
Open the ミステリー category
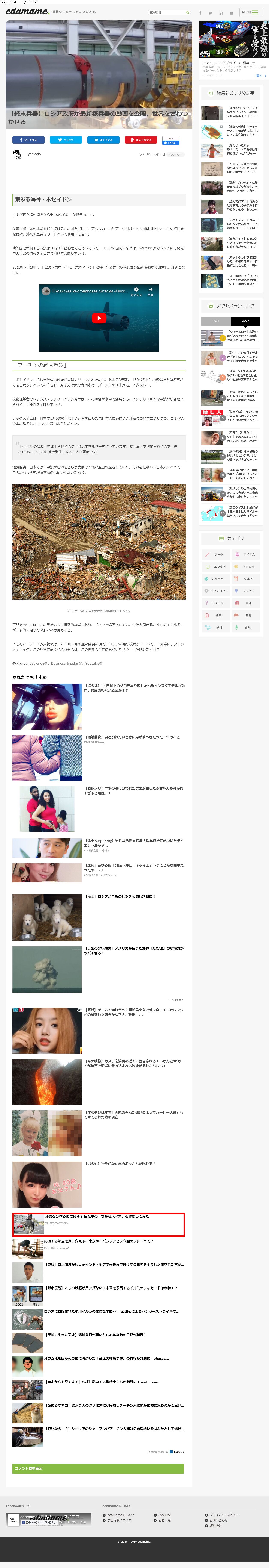(x=217, y=603)
